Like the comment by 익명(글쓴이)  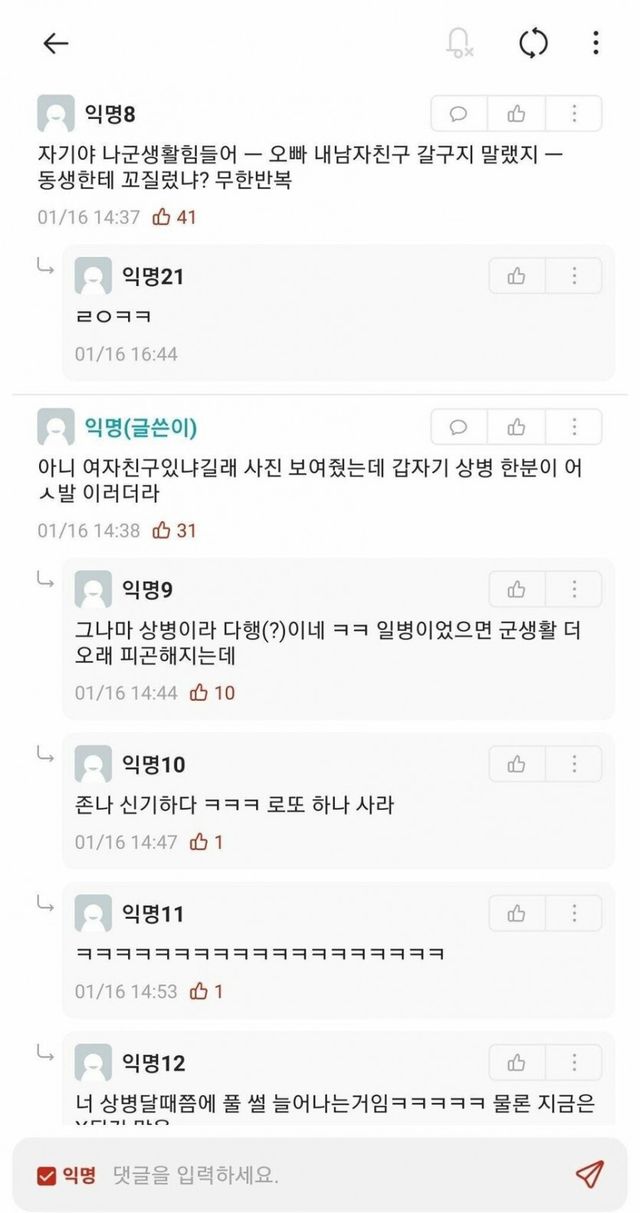pyautogui.click(x=517, y=428)
